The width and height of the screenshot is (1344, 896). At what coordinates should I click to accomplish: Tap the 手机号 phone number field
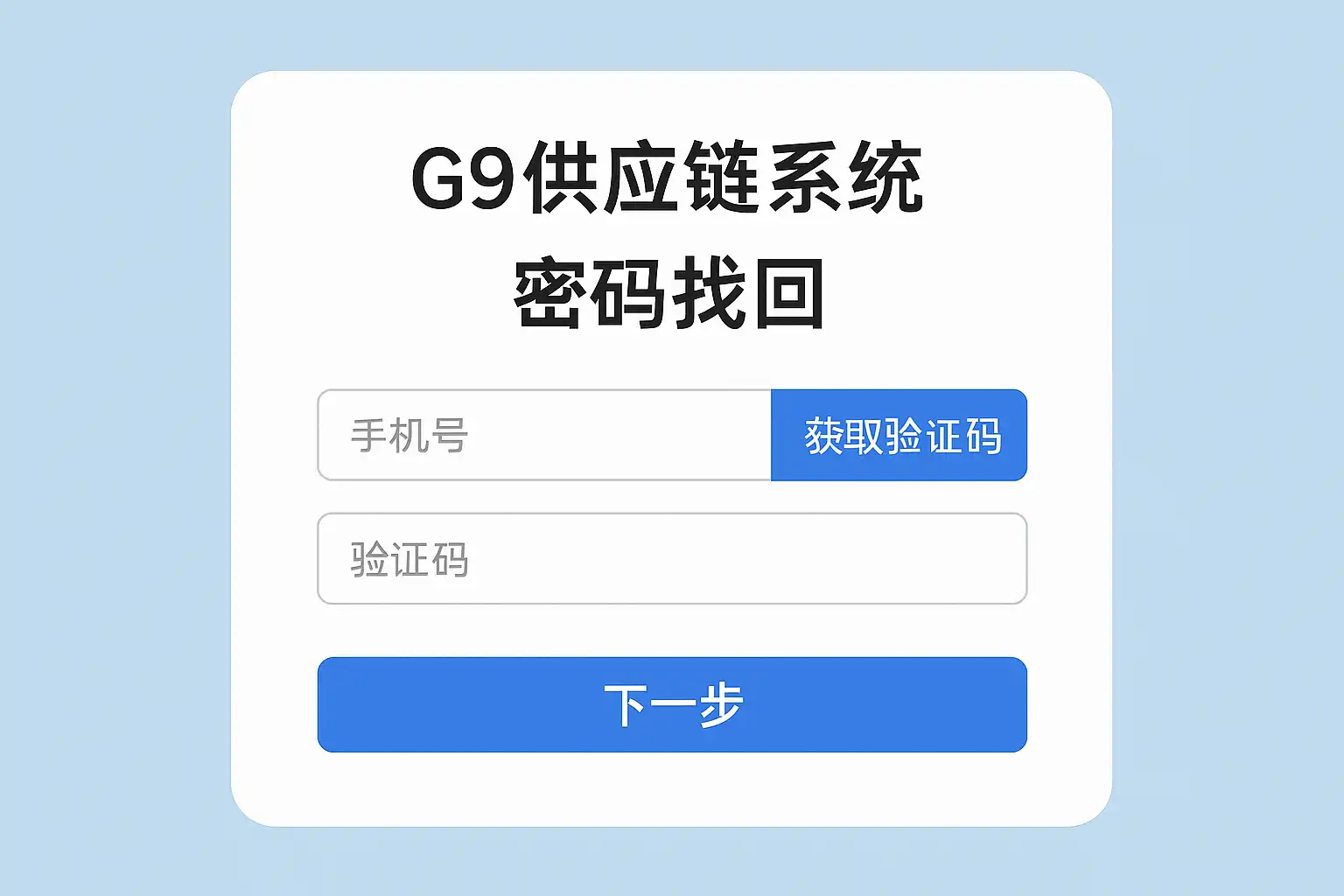point(544,435)
